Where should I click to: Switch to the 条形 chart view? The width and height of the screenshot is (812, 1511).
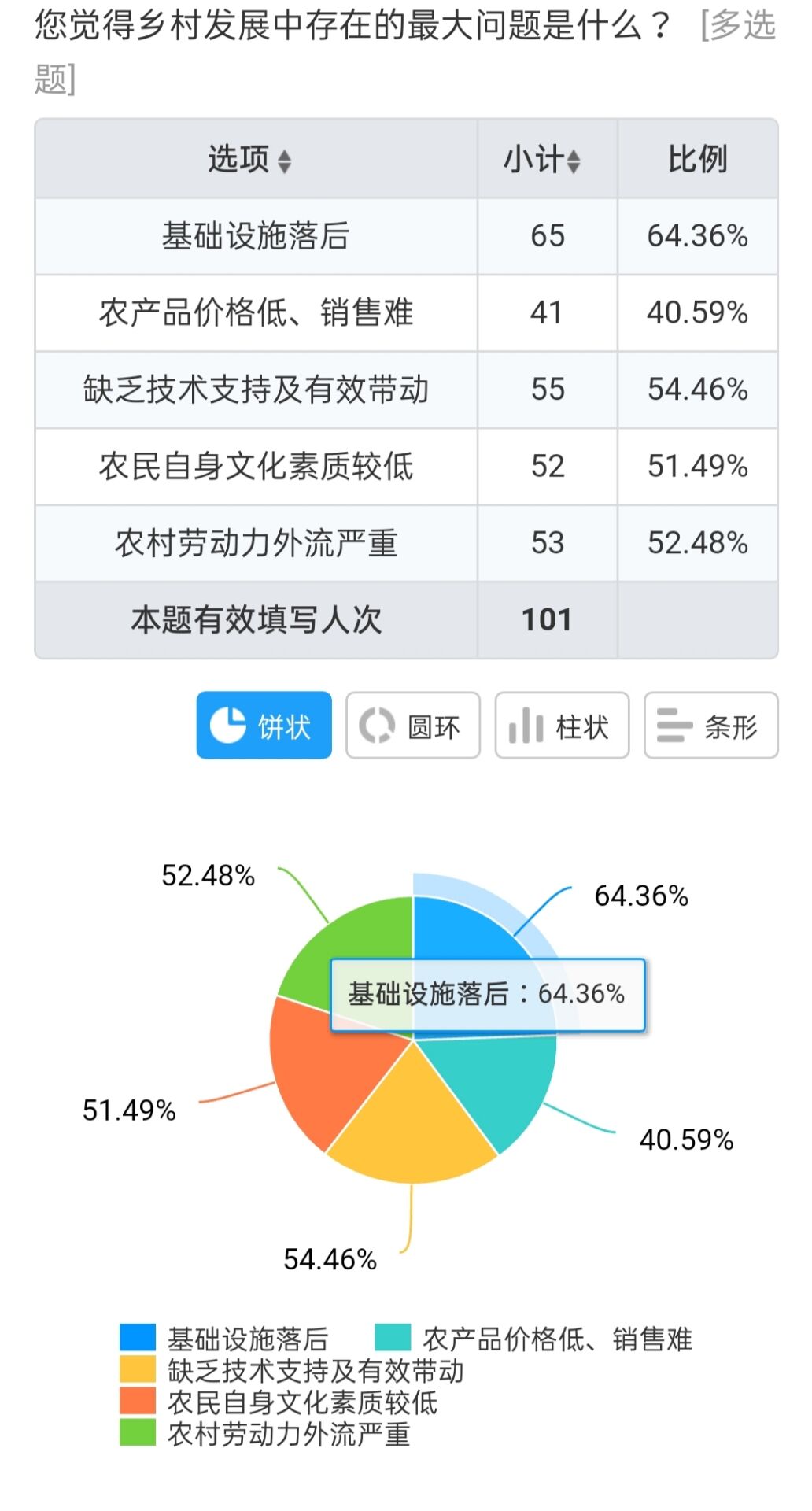[x=711, y=725]
